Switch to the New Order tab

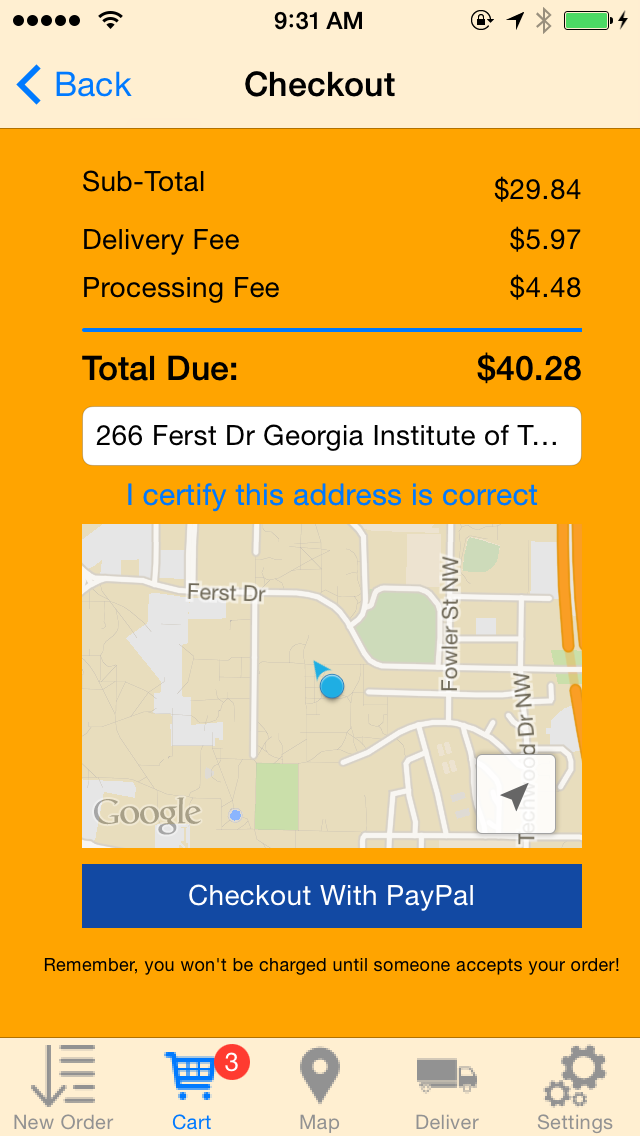pyautogui.click(x=64, y=1086)
